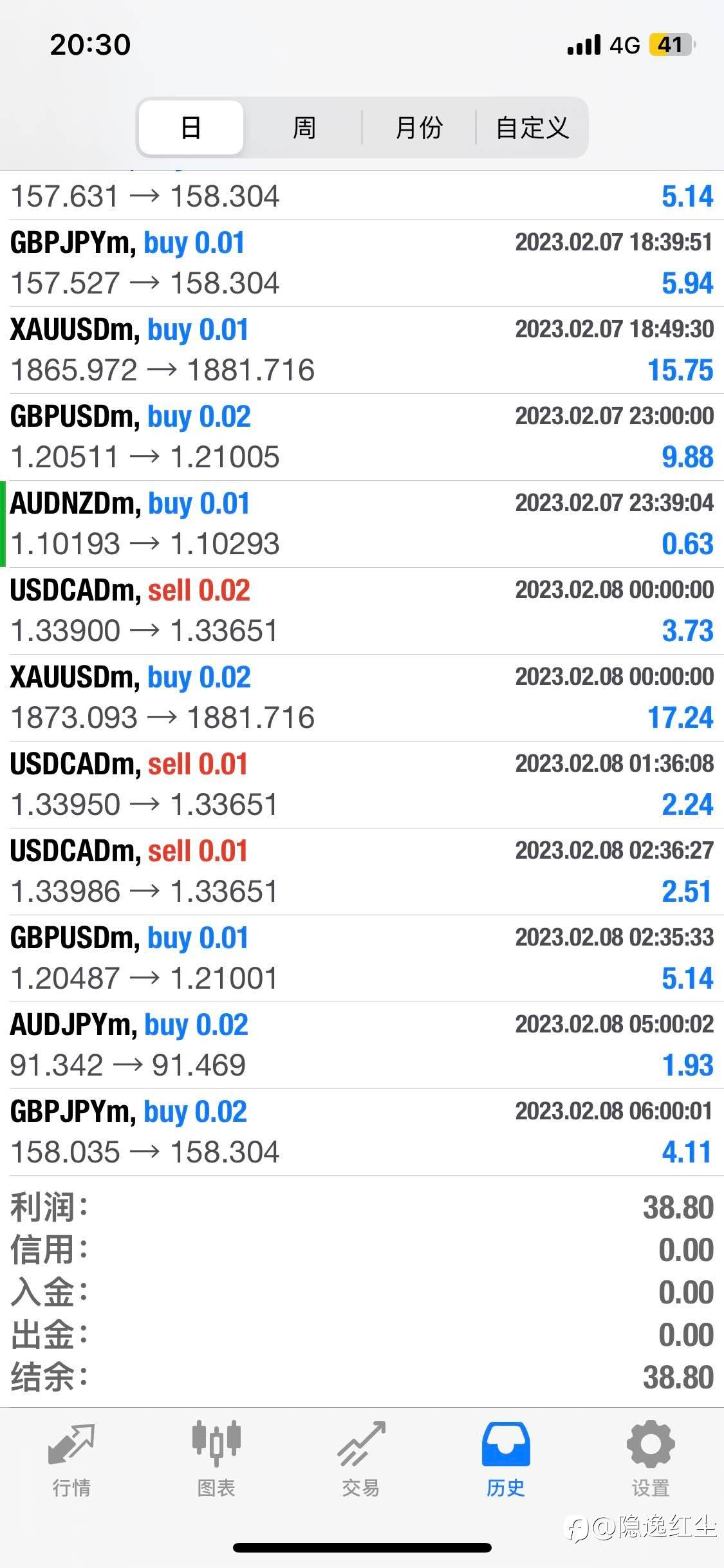This screenshot has height=1568, width=724.
Task: Switch to the 周 (week) period
Action: pyautogui.click(x=304, y=127)
